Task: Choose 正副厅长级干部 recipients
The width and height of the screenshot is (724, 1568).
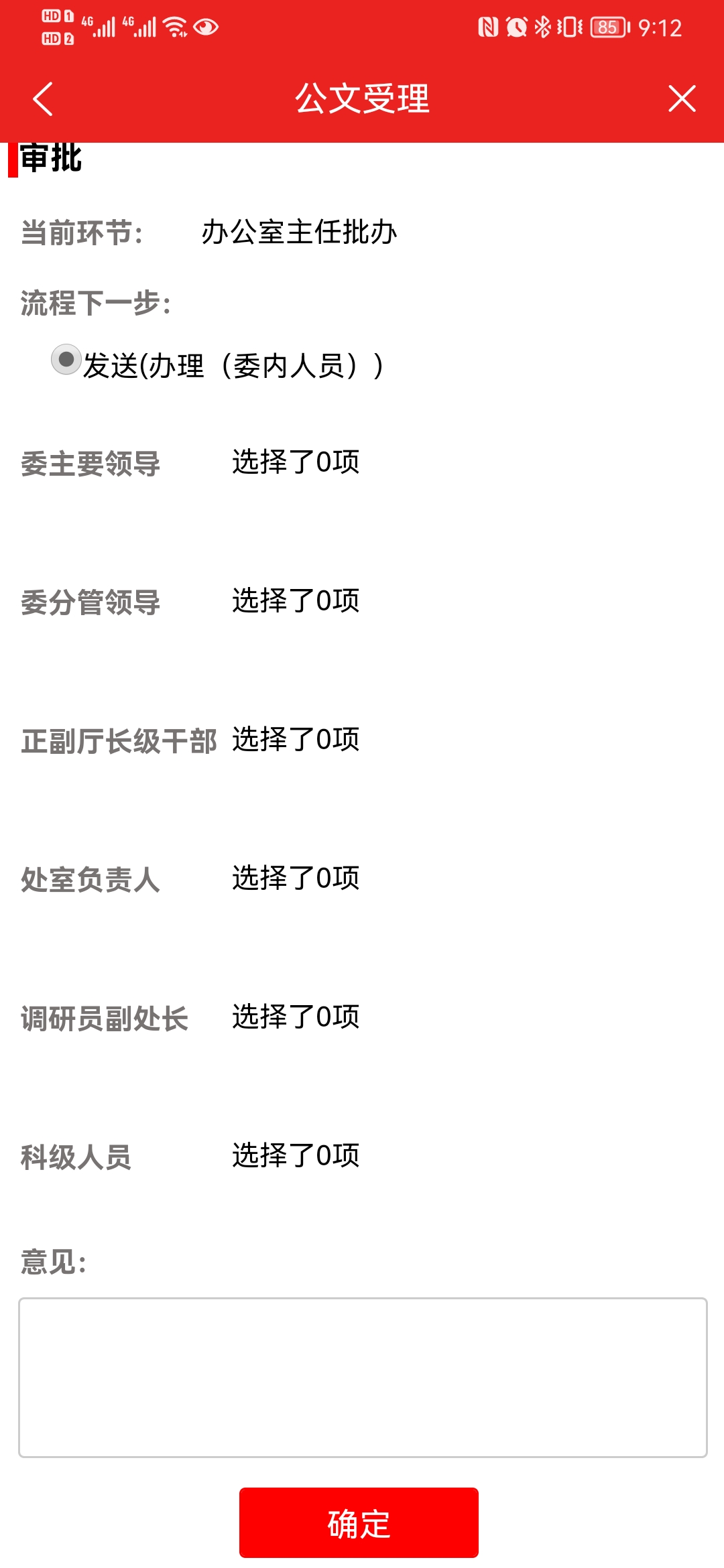Action: pos(296,740)
